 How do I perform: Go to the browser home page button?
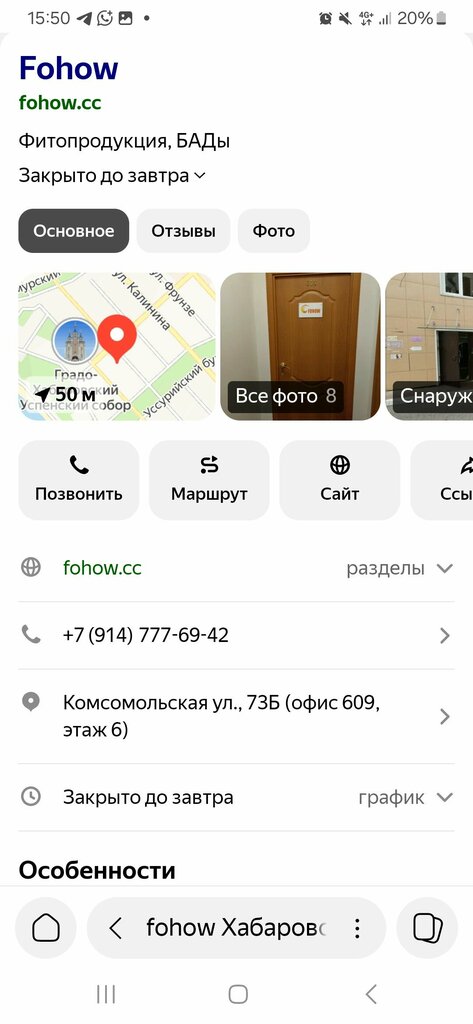tap(46, 928)
